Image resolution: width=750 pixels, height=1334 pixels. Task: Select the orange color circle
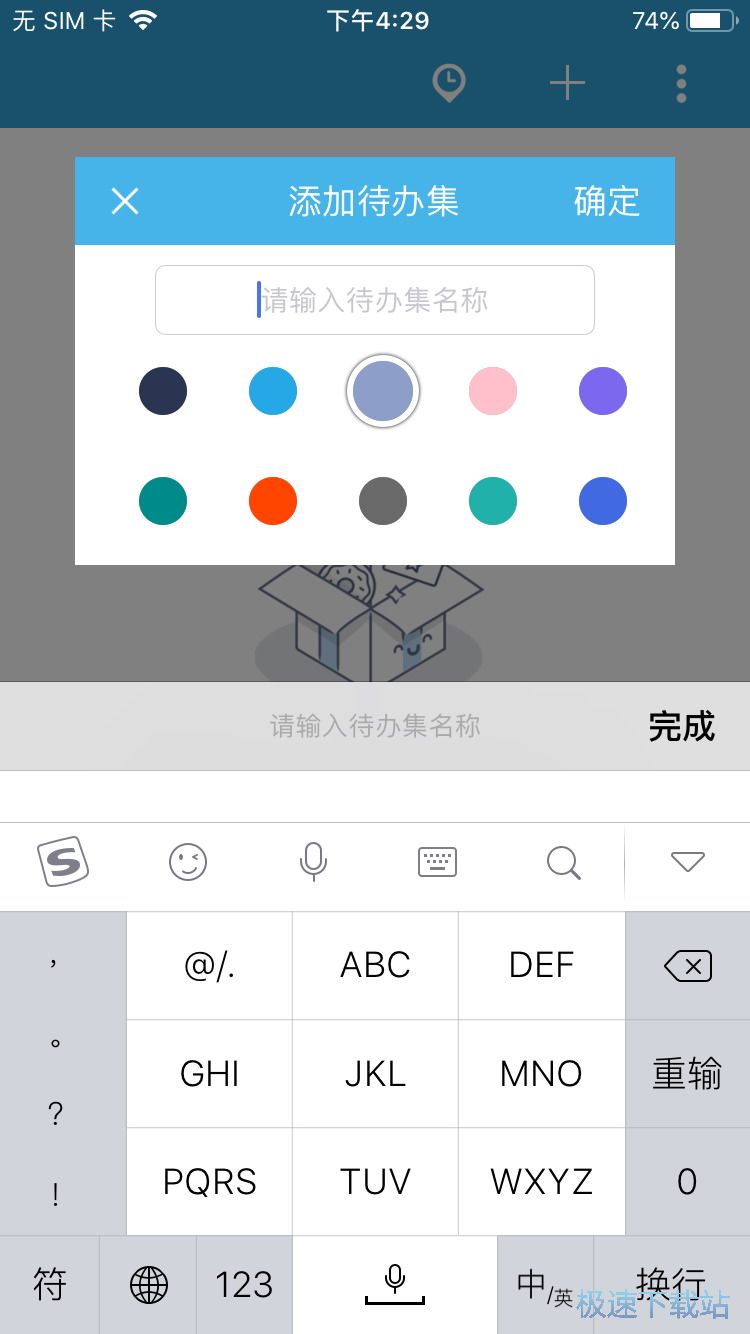273,501
